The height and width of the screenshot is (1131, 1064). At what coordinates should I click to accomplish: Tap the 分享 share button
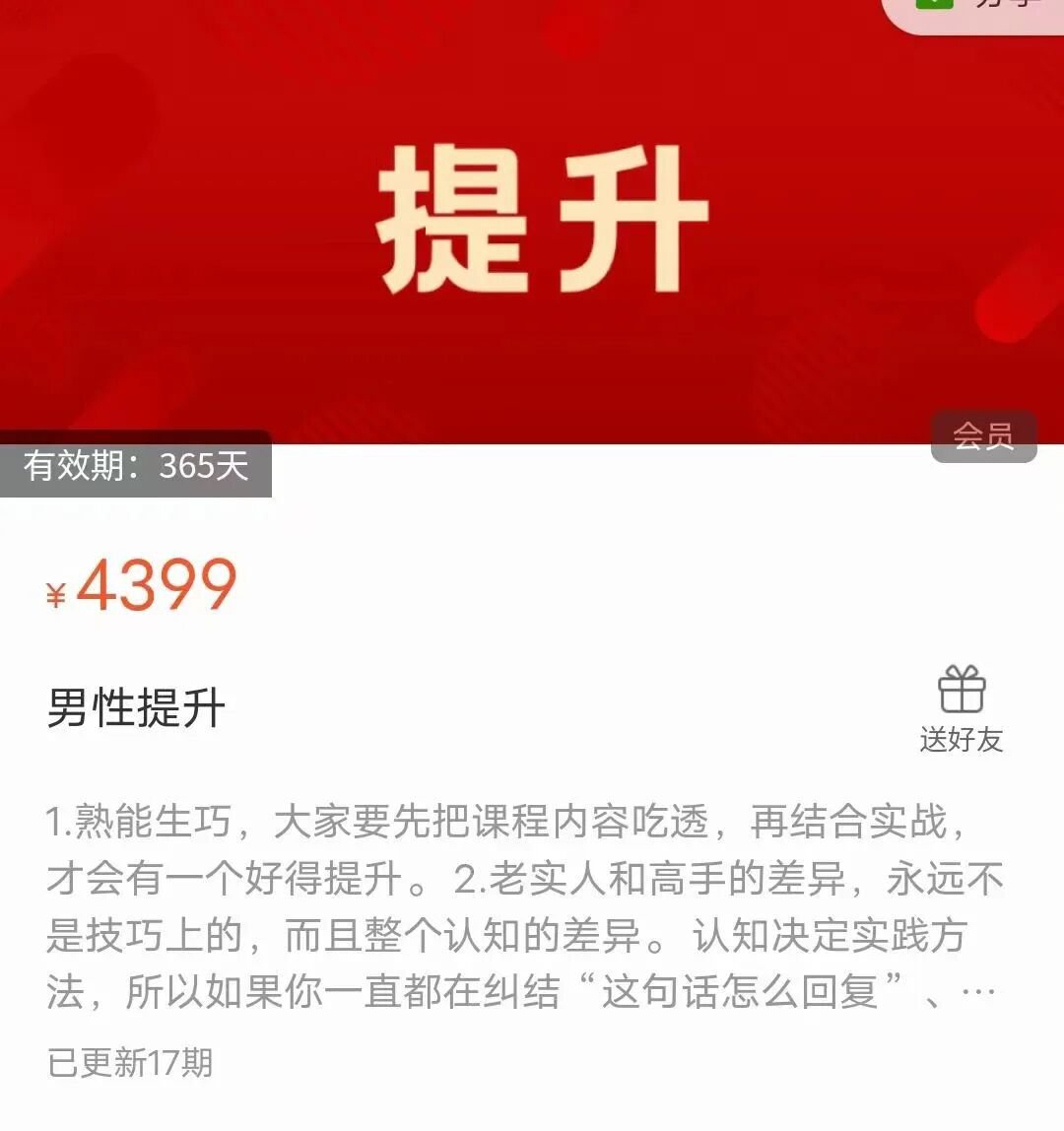pos(975,8)
